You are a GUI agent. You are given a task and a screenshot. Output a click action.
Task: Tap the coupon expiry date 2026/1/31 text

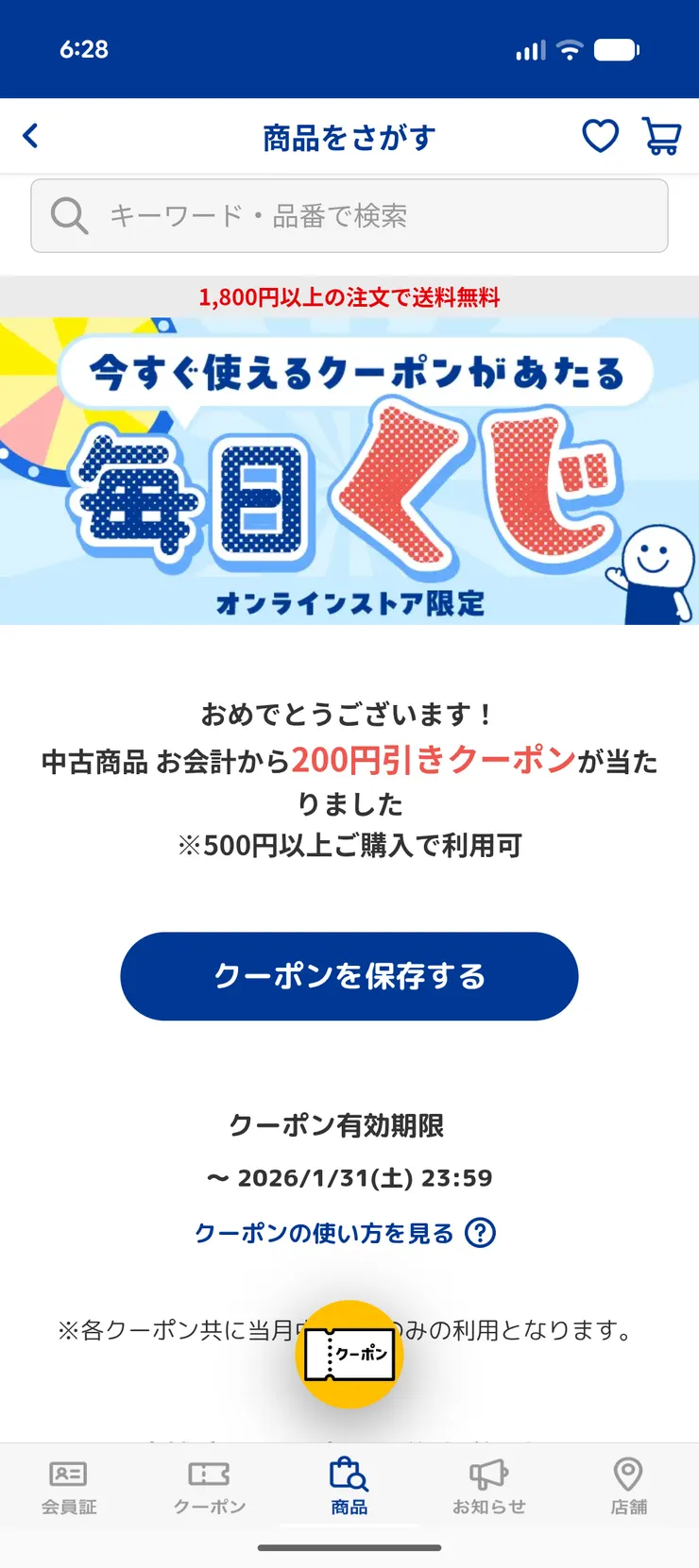pos(349,1176)
